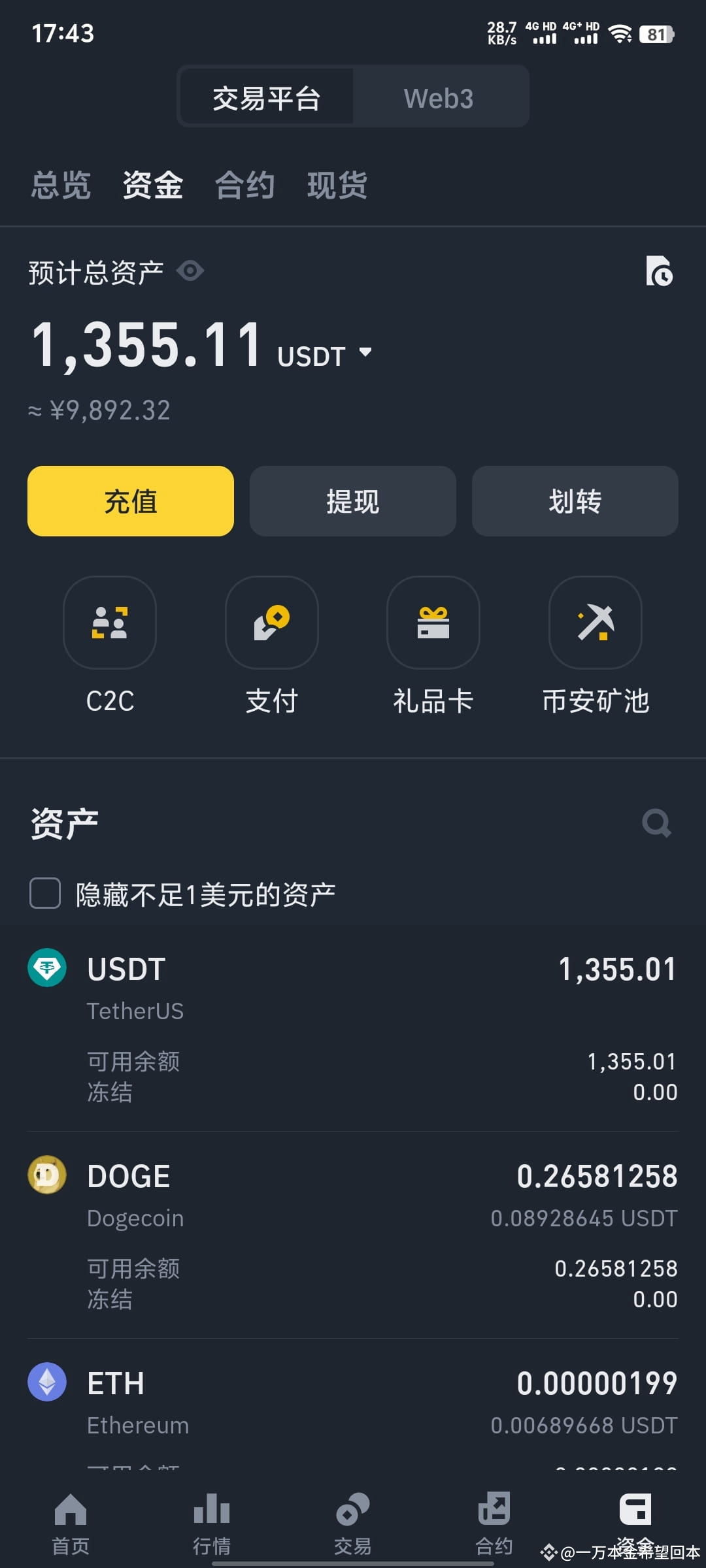Screen dimensions: 706x1568
Task: Tap the DOGE Dogecoin logo
Action: tap(47, 1175)
